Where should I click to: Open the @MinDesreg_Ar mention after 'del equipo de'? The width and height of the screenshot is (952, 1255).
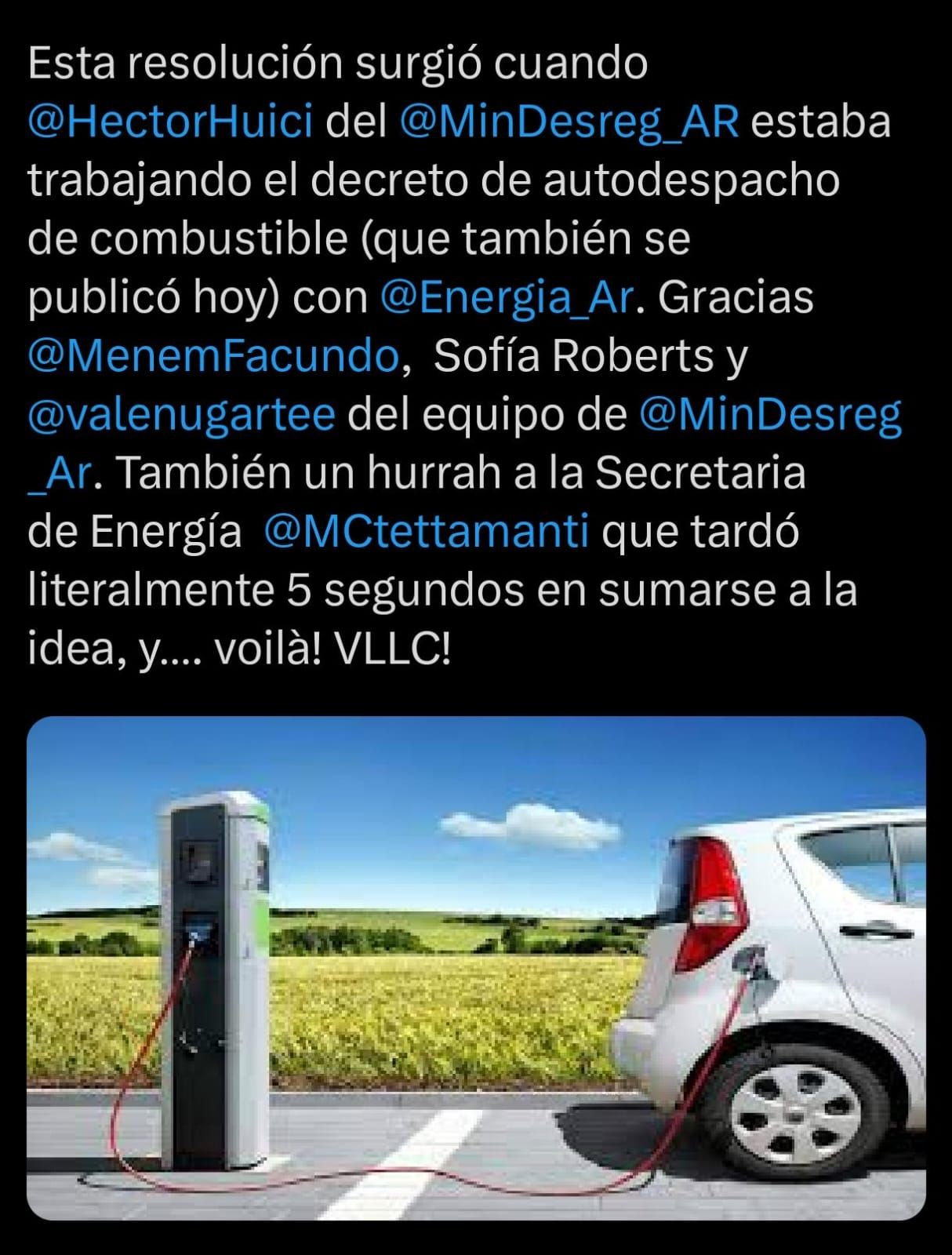770,415
